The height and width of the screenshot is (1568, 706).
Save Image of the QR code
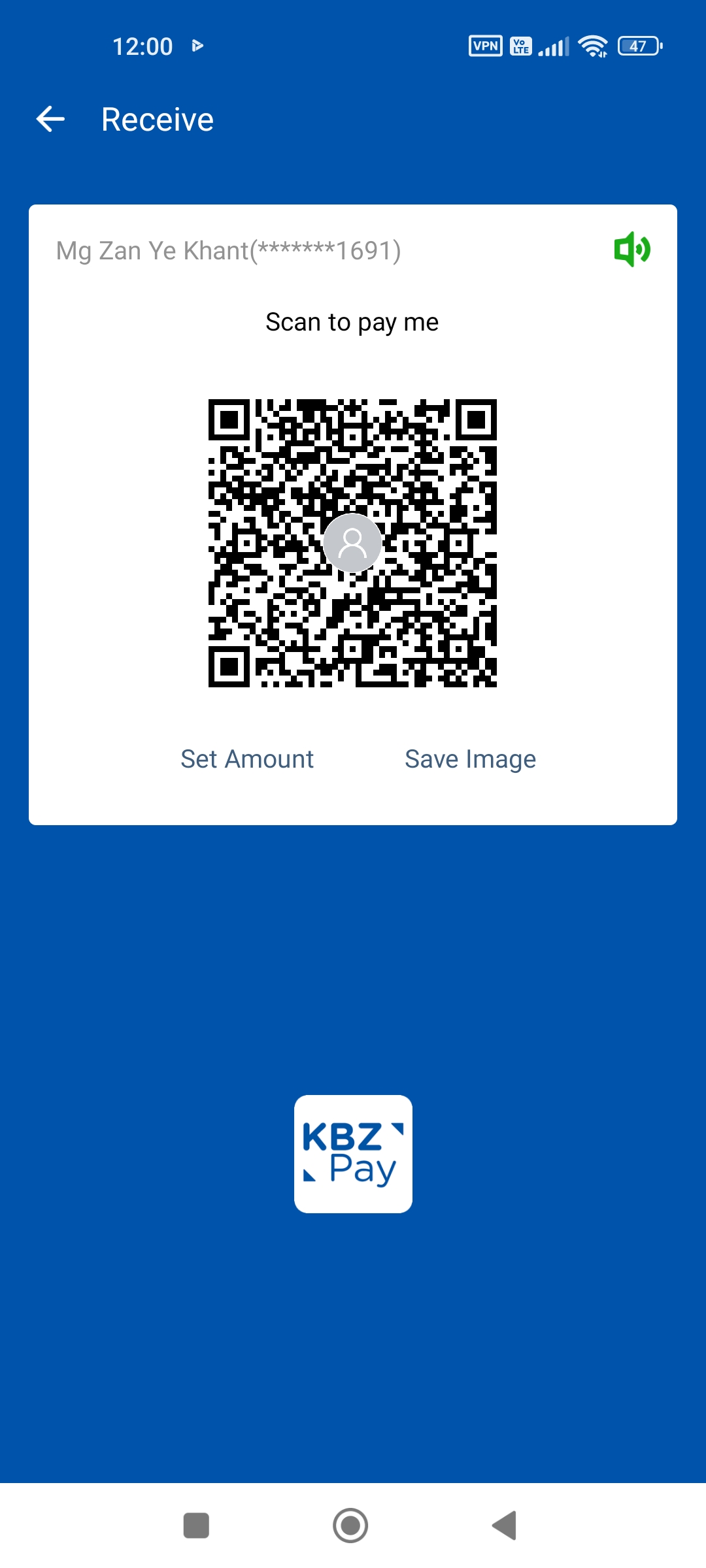(470, 759)
